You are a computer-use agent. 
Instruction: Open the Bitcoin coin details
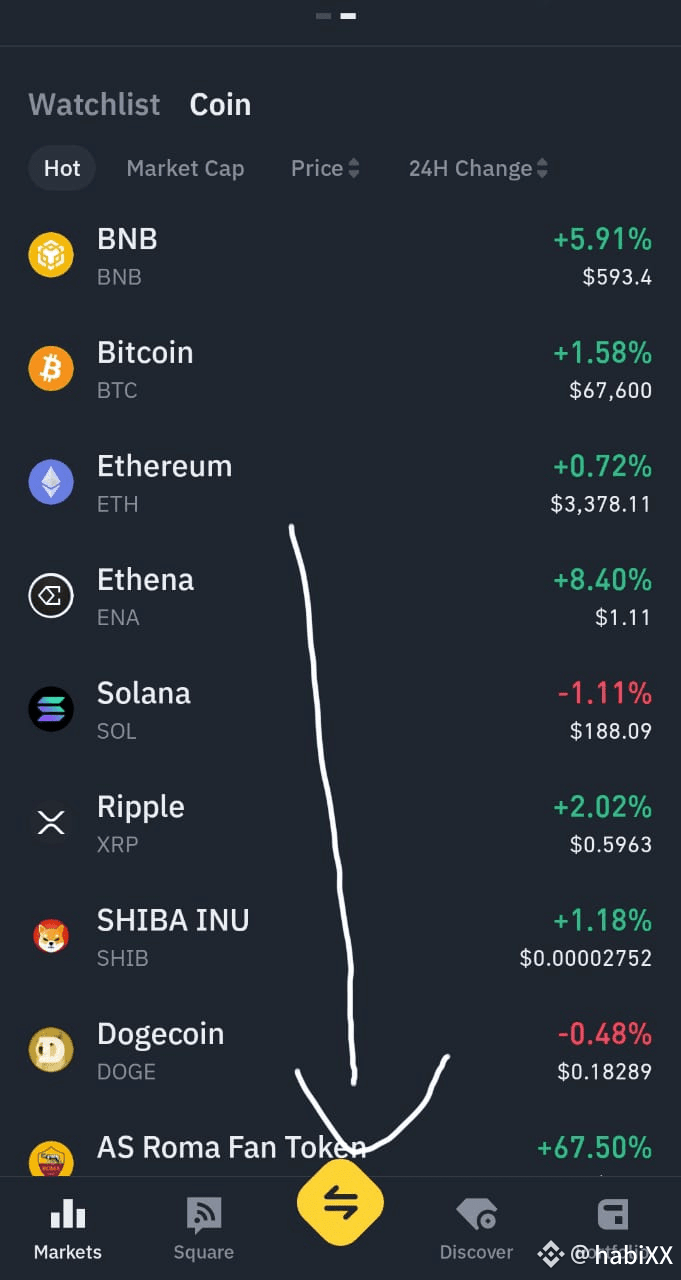[340, 369]
